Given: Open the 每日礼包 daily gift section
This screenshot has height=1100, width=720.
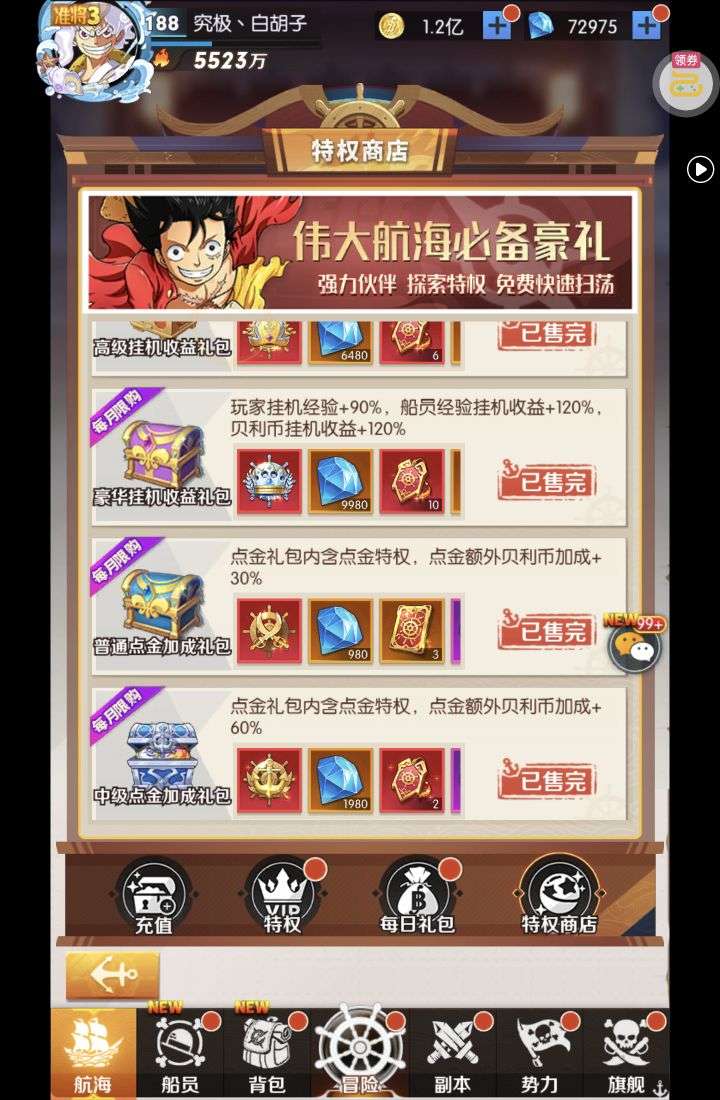Looking at the screenshot, I should pyautogui.click(x=419, y=895).
